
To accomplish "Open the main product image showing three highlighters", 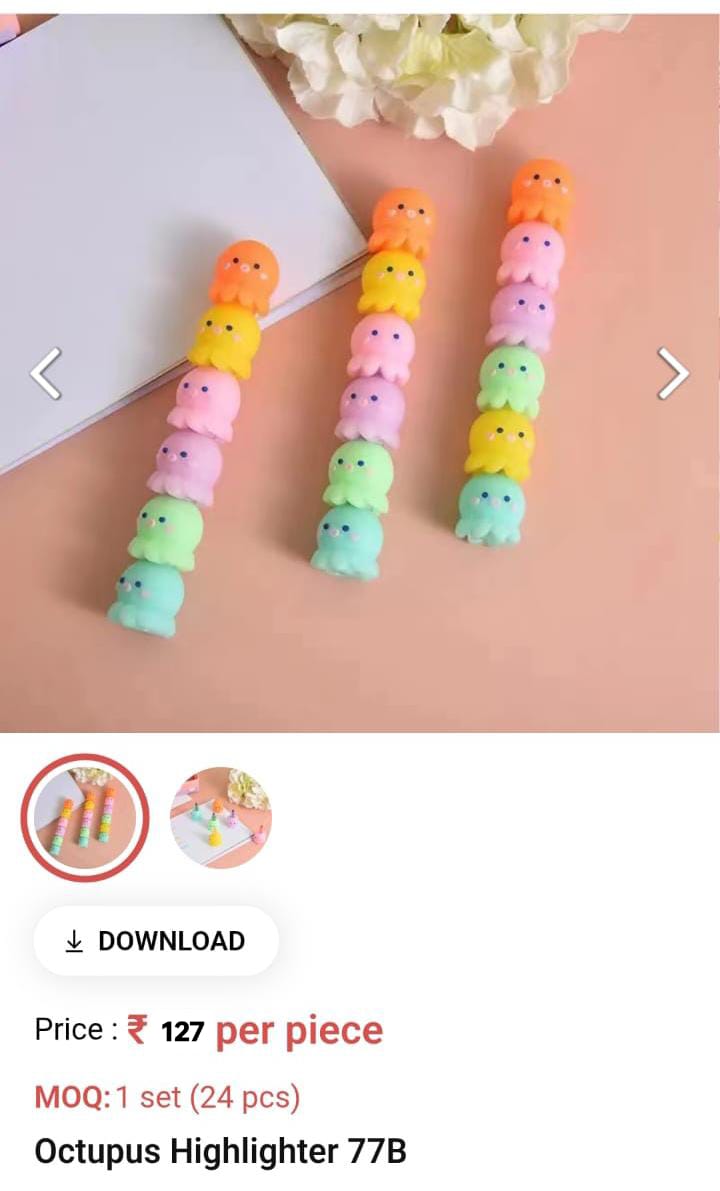I will tap(360, 370).
